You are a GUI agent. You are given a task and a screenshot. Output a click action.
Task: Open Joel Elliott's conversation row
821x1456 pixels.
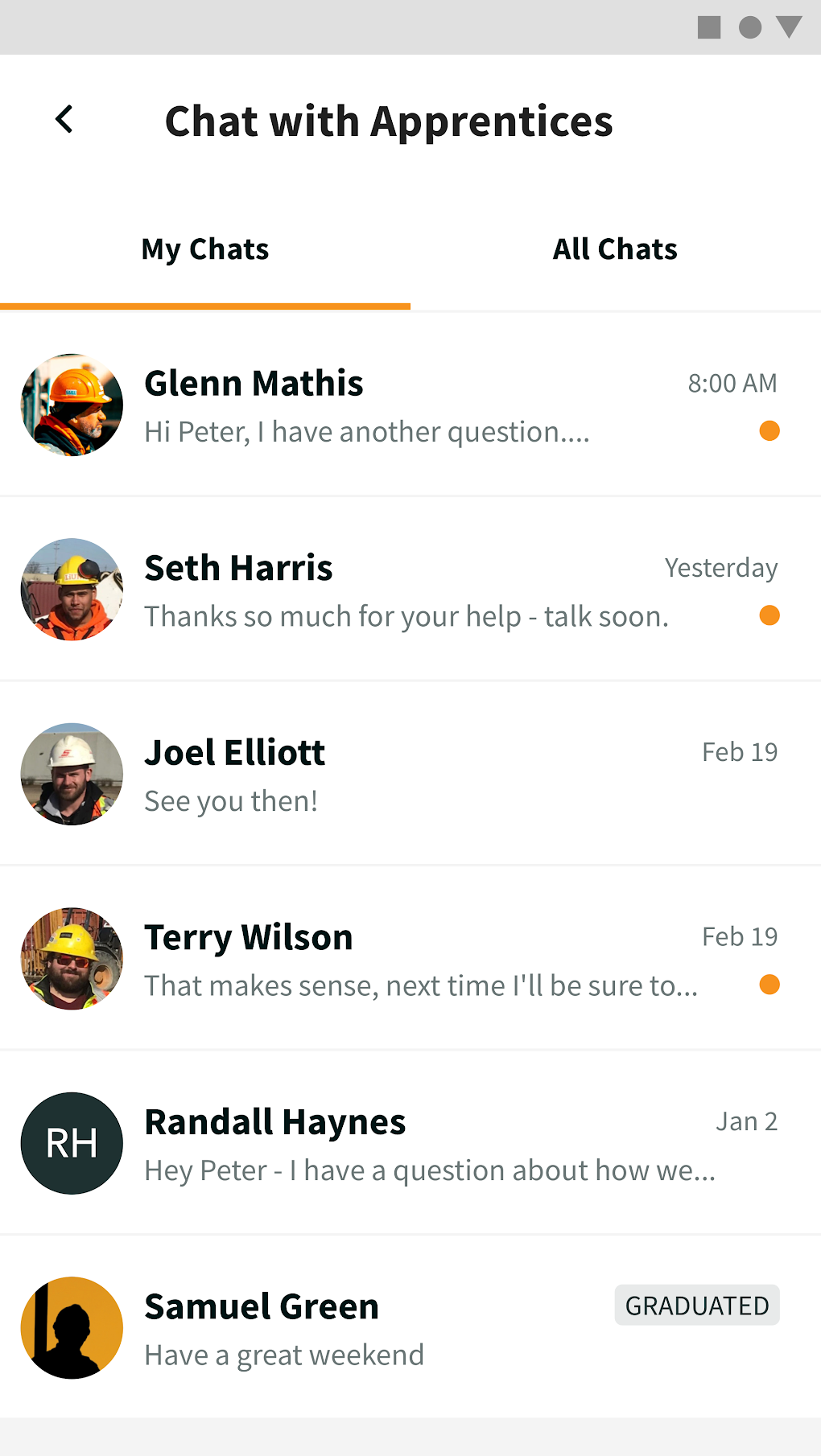click(x=410, y=775)
